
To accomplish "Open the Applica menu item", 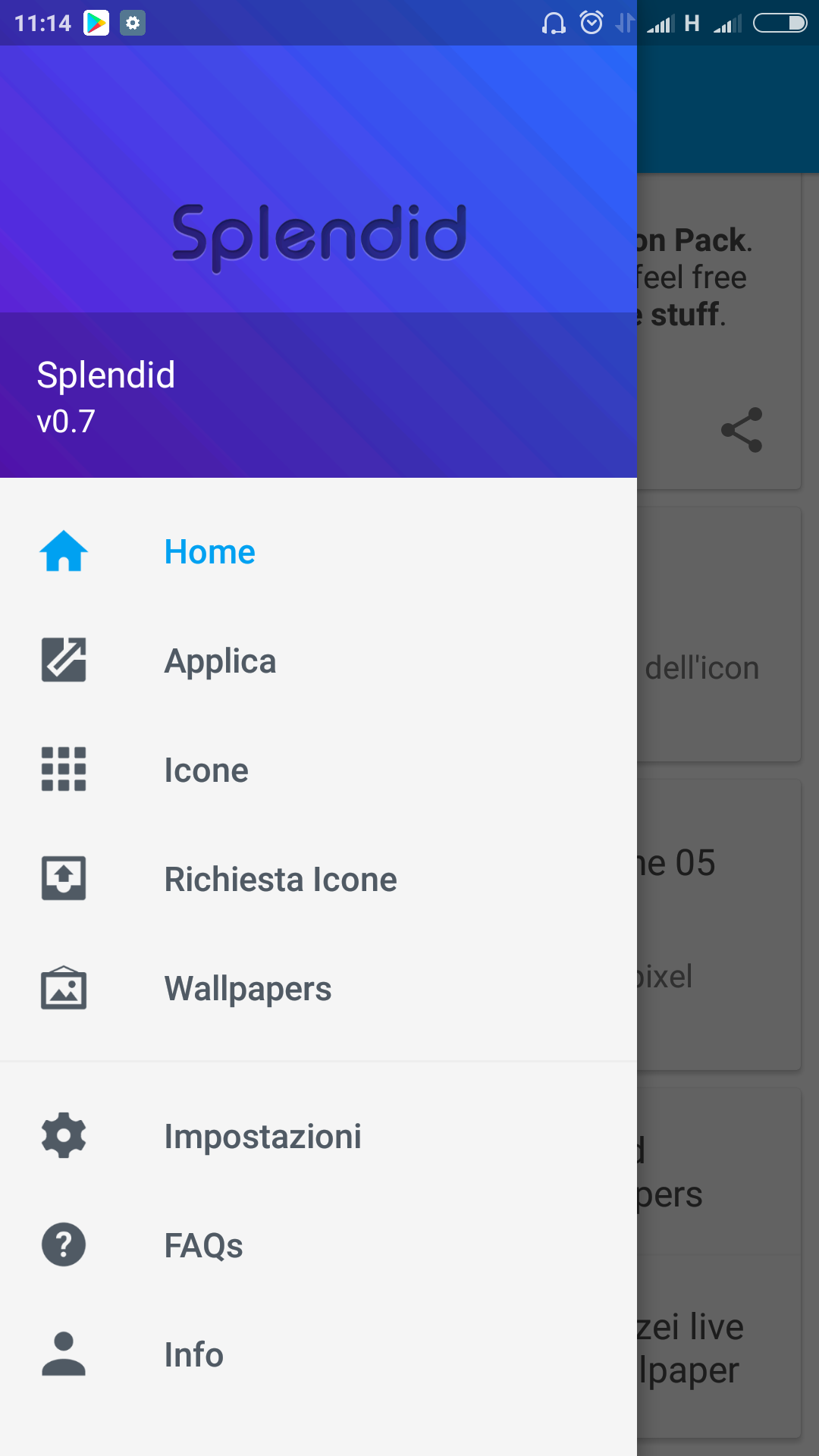I will [318, 661].
